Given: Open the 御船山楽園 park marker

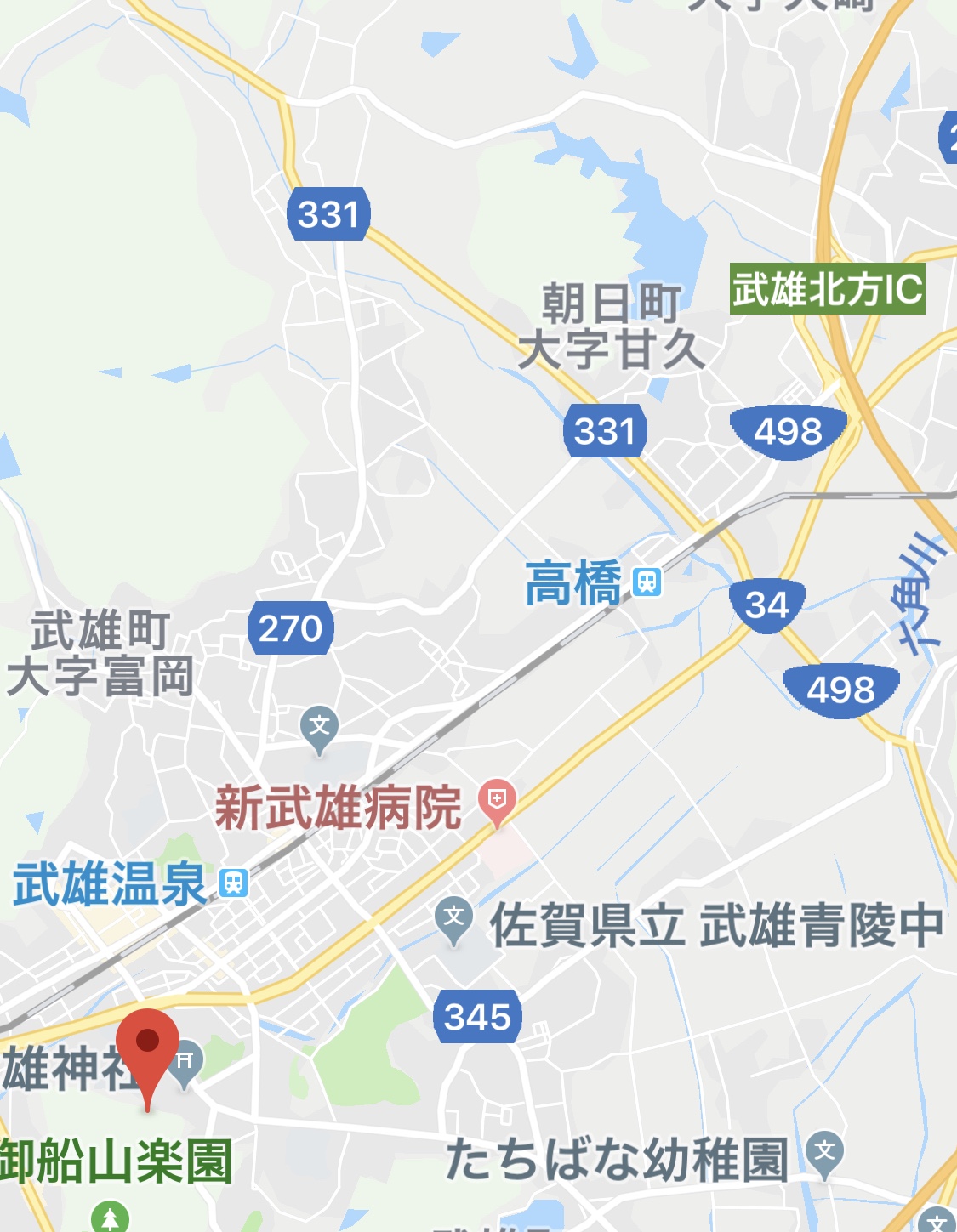Looking at the screenshot, I should coord(110,1218).
